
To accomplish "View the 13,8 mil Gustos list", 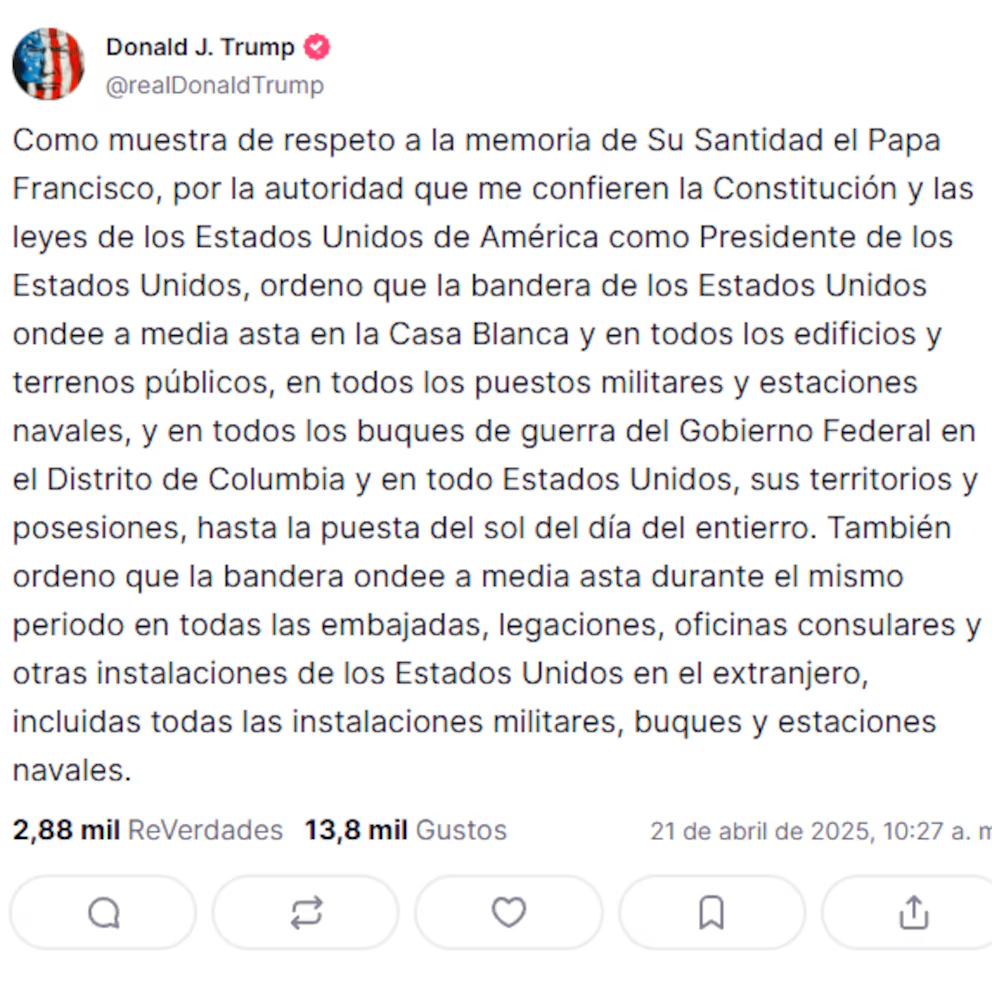I will [x=405, y=830].
